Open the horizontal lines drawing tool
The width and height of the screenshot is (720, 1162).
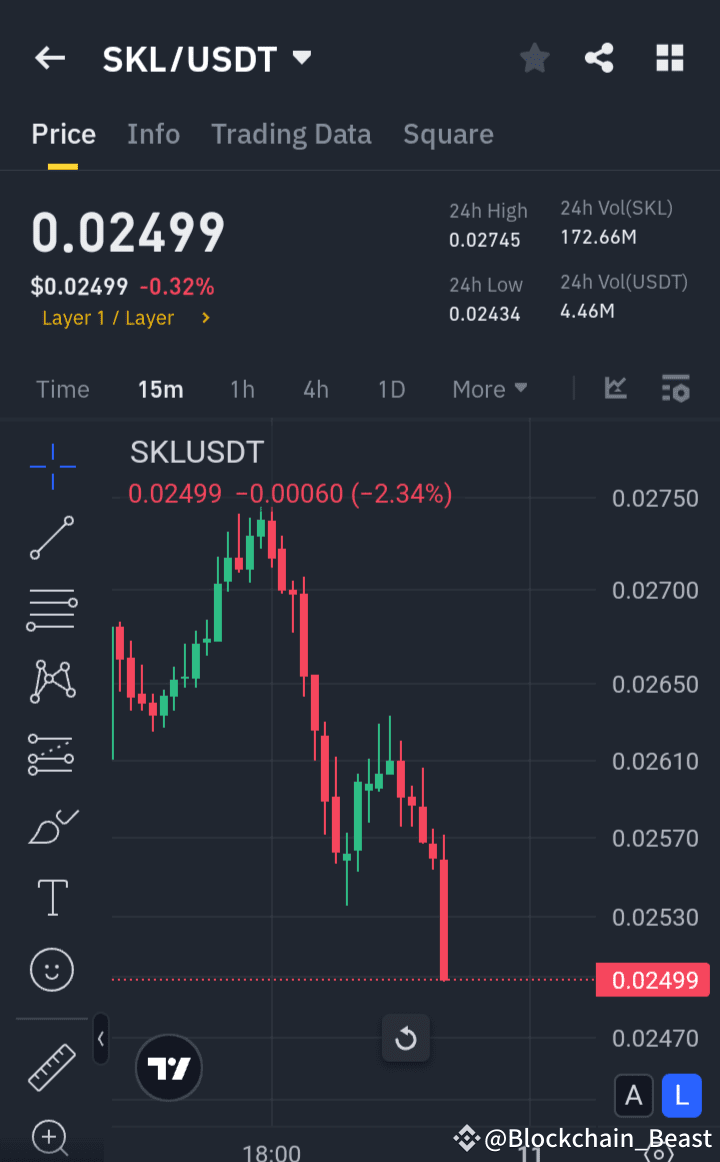click(51, 610)
